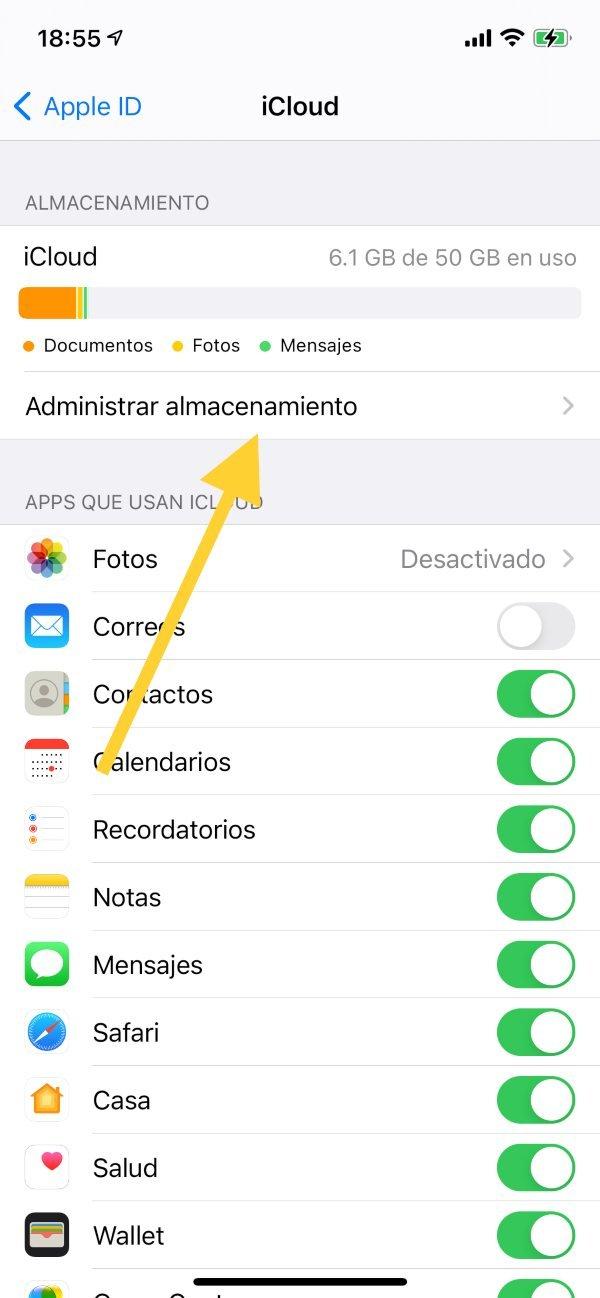Disable Mensajes in iCloud
Screen dimensions: 600x1298
point(536,965)
